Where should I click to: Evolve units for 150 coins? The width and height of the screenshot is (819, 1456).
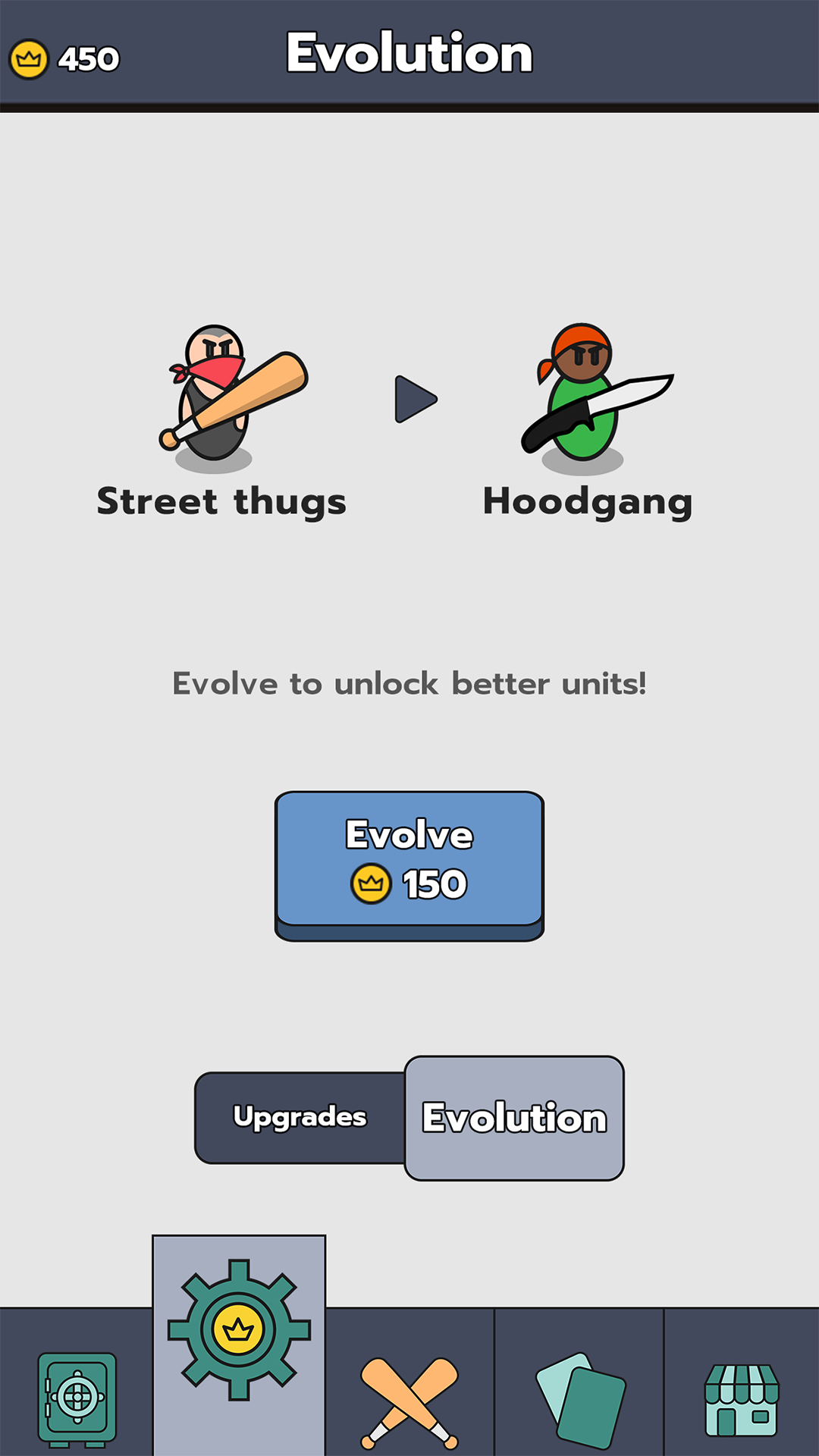(409, 861)
